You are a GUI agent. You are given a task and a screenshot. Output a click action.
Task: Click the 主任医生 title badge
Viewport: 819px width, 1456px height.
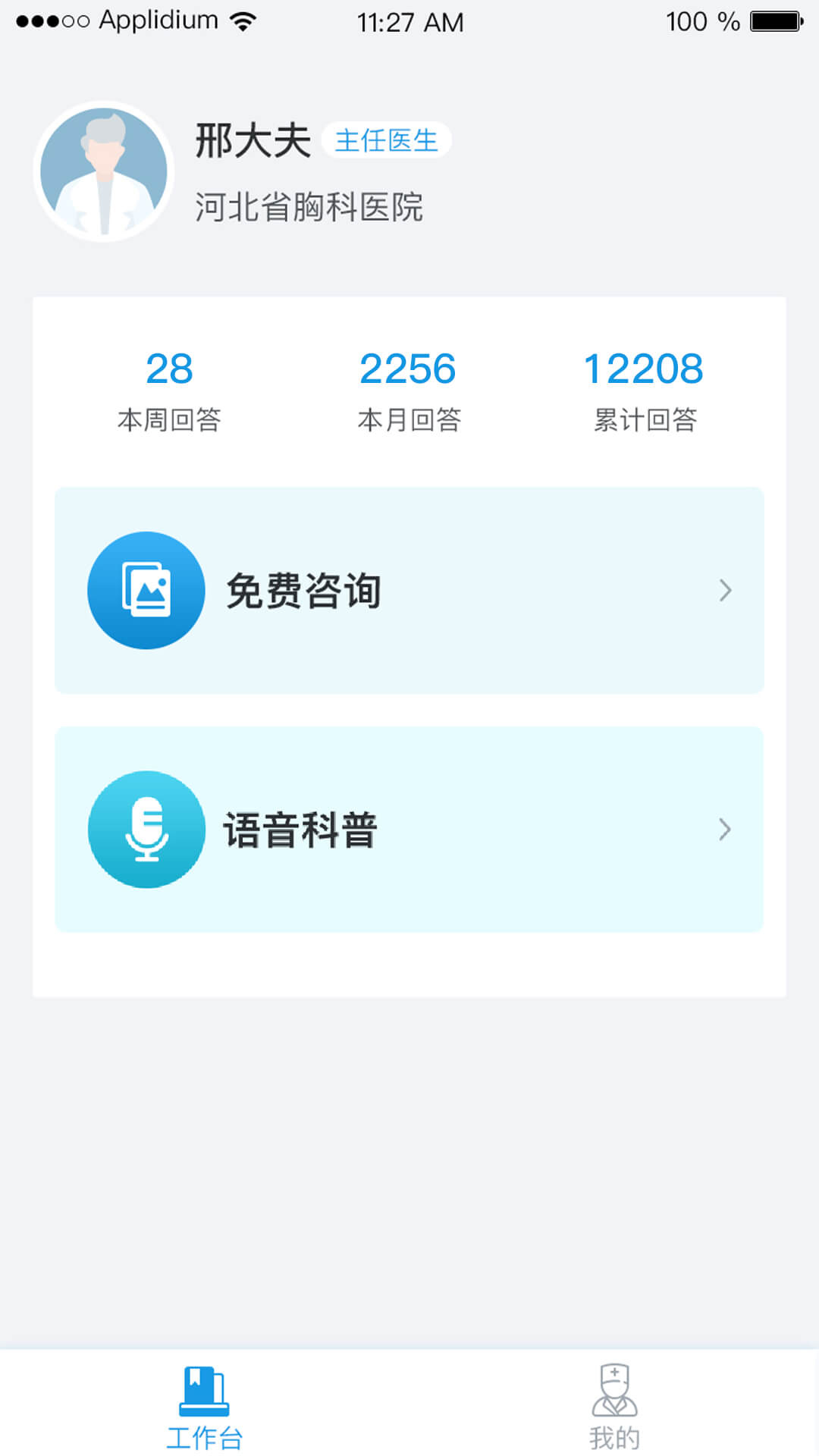click(x=388, y=140)
